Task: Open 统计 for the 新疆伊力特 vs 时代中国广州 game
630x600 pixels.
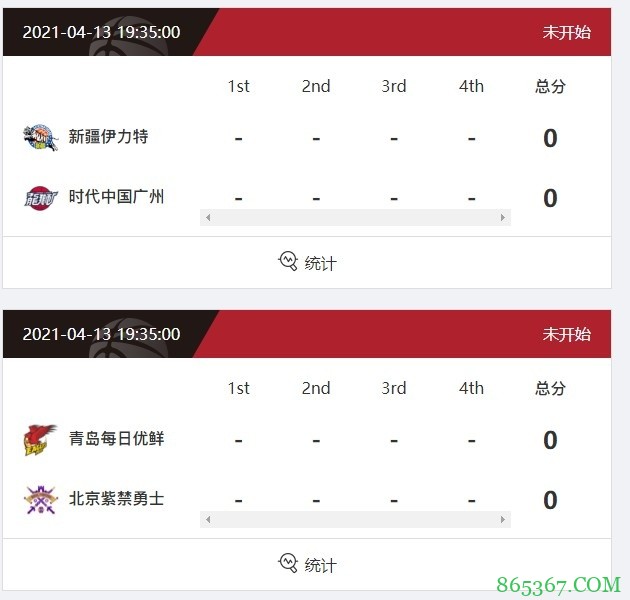Action: 307,263
